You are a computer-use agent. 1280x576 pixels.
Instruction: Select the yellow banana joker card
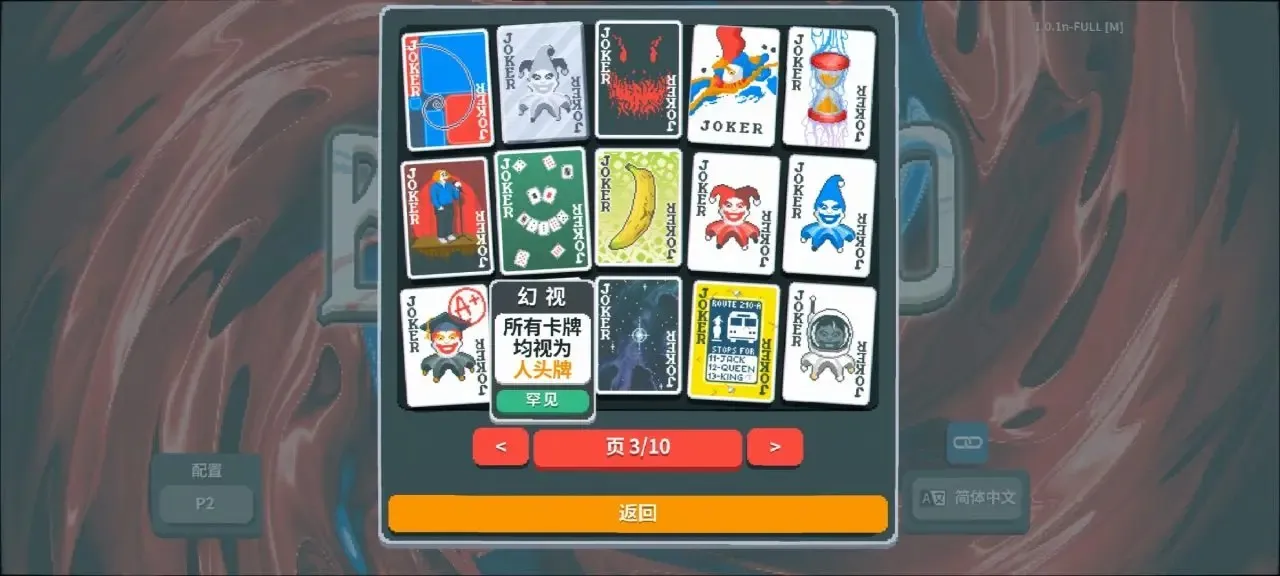(638, 208)
